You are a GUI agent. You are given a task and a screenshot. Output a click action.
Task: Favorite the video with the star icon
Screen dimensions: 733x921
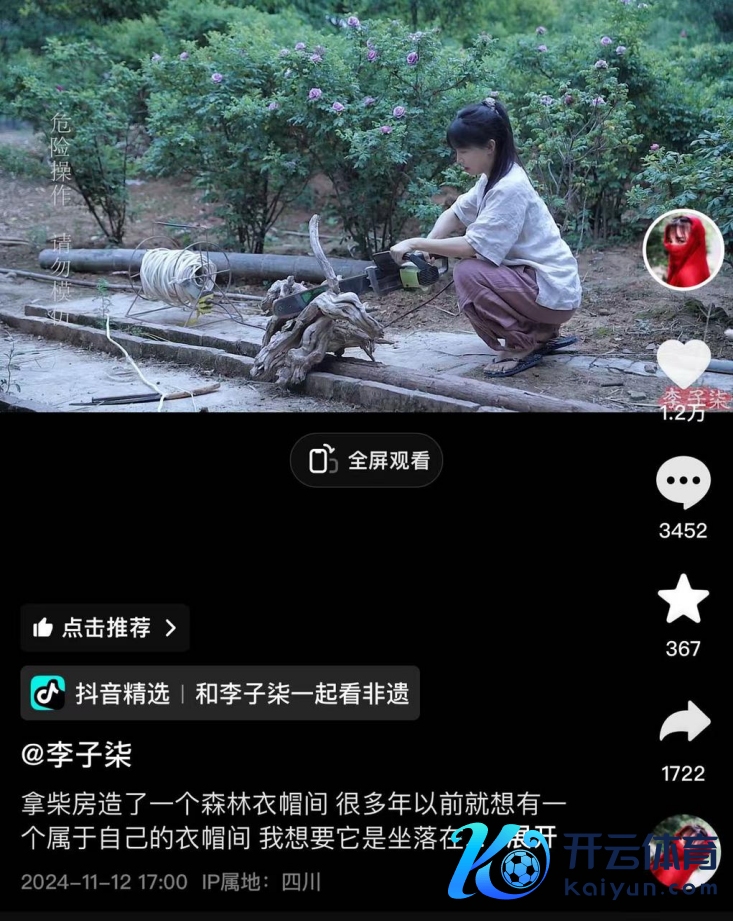(683, 600)
